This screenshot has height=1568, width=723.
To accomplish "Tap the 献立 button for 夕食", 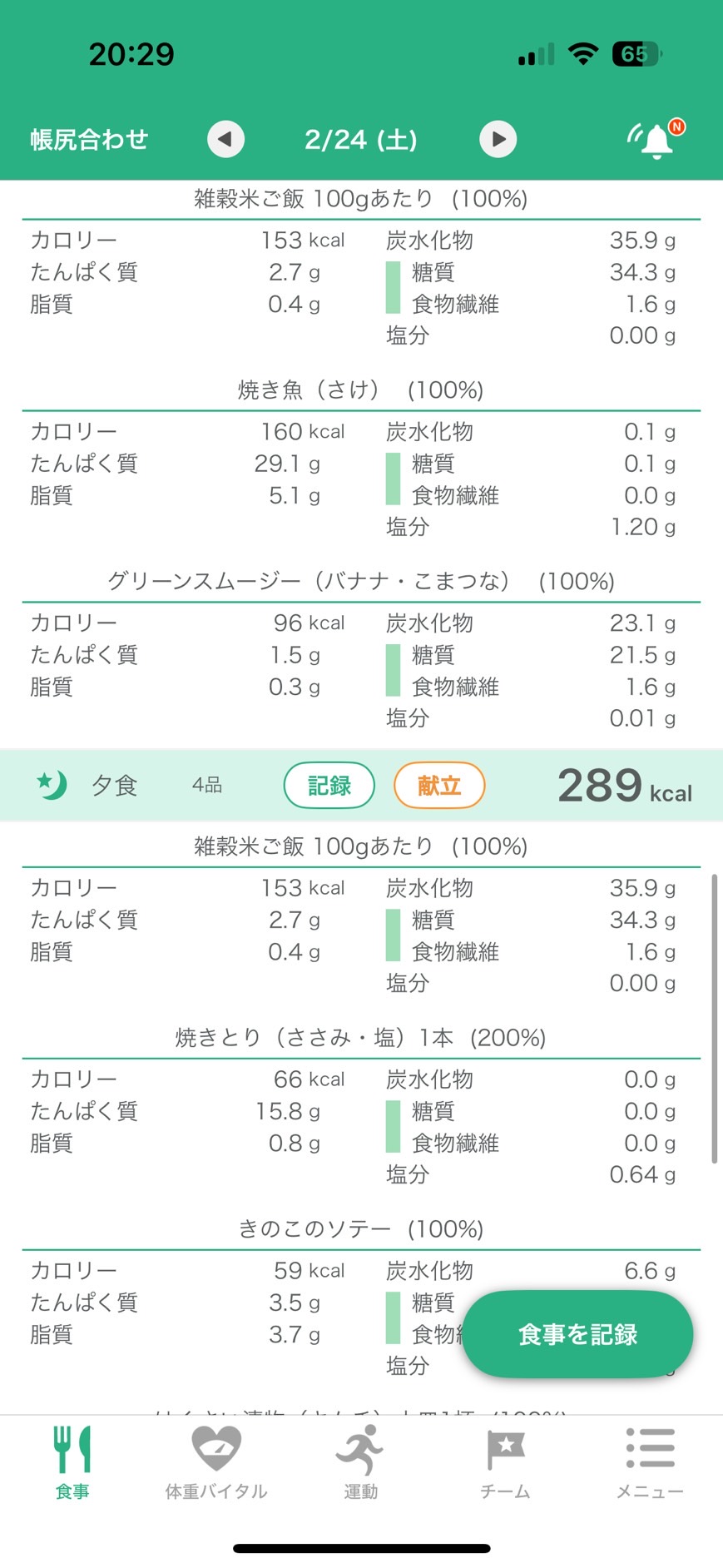I will coord(439,785).
